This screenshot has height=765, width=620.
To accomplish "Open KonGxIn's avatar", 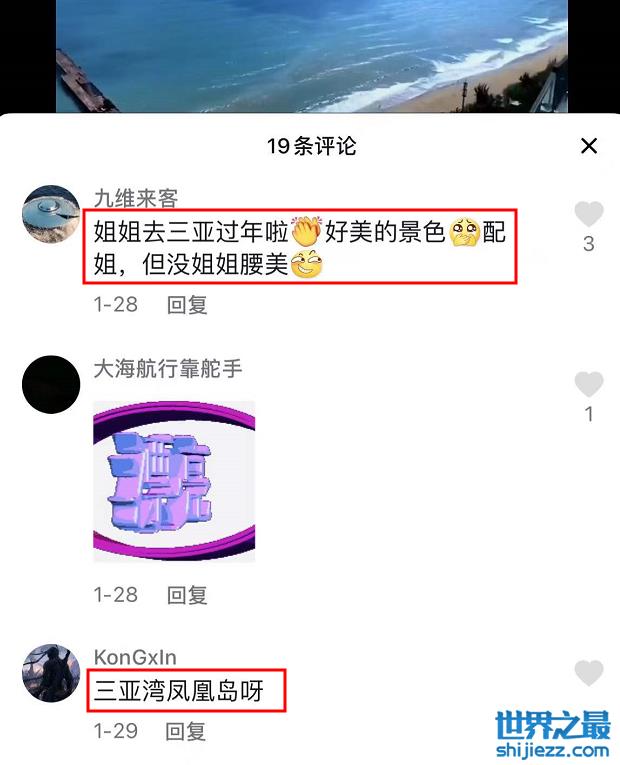I will (51, 672).
